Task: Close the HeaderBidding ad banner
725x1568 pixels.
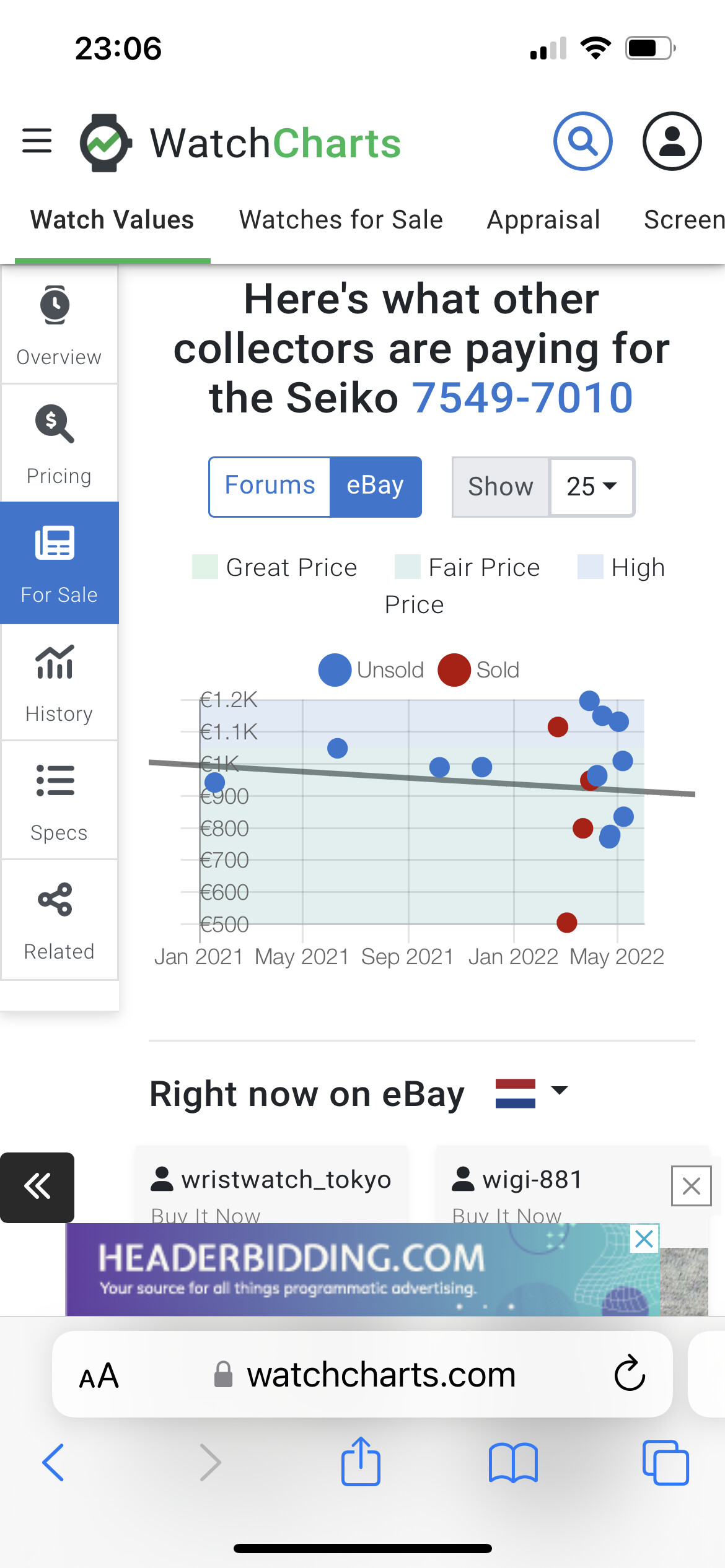Action: [x=644, y=1239]
